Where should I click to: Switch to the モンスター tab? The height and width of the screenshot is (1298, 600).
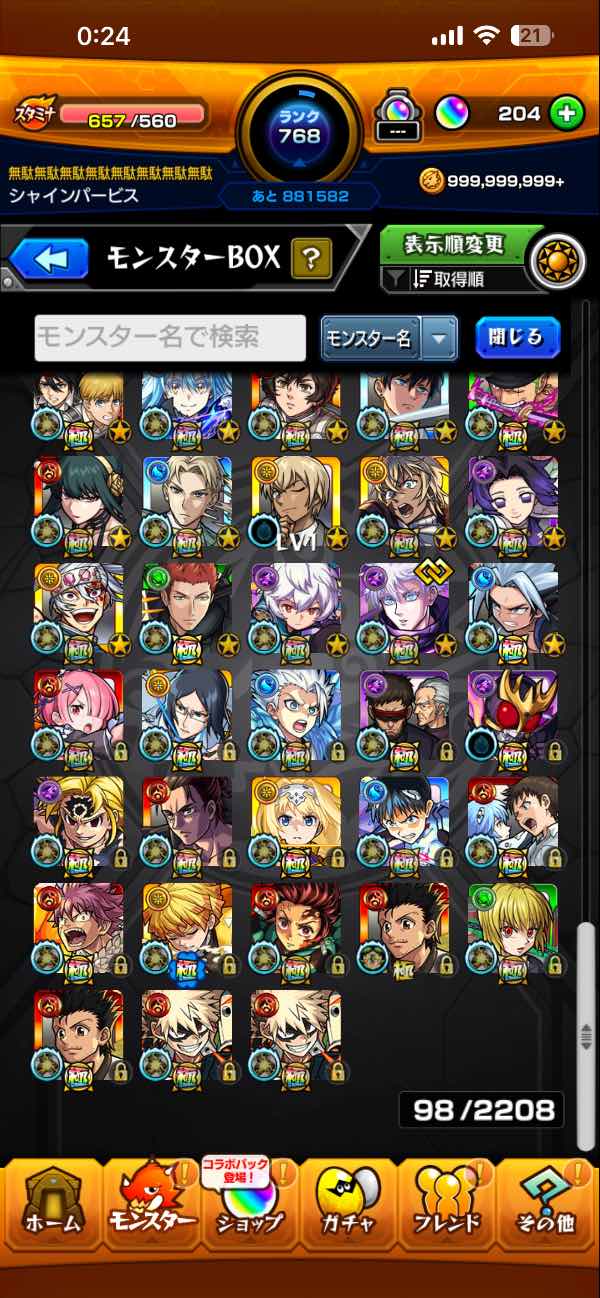coord(150,1203)
